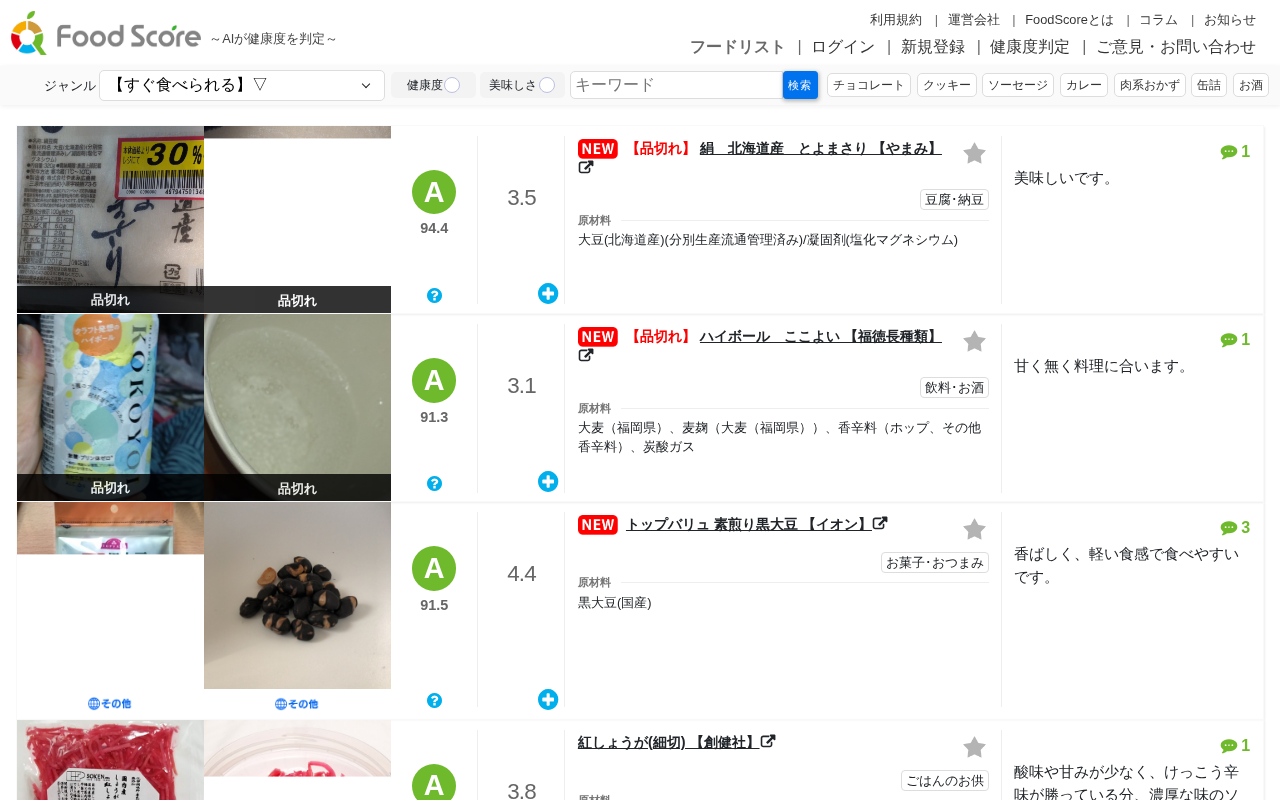The height and width of the screenshot is (800, 1280).
Task: Open 新規登録 sign-up link
Action: (x=933, y=46)
